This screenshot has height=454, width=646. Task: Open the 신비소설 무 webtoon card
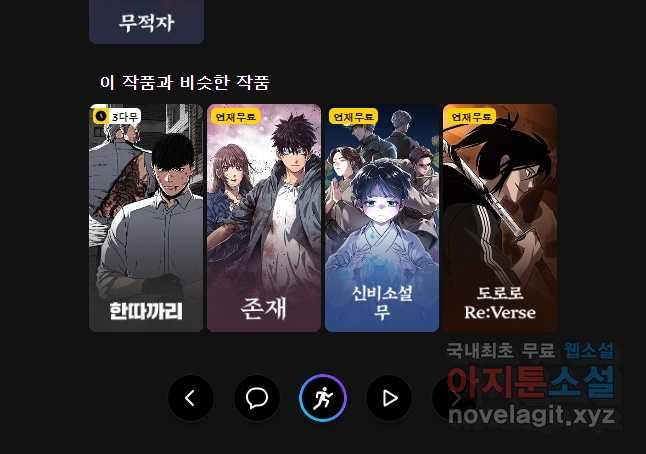click(x=382, y=218)
